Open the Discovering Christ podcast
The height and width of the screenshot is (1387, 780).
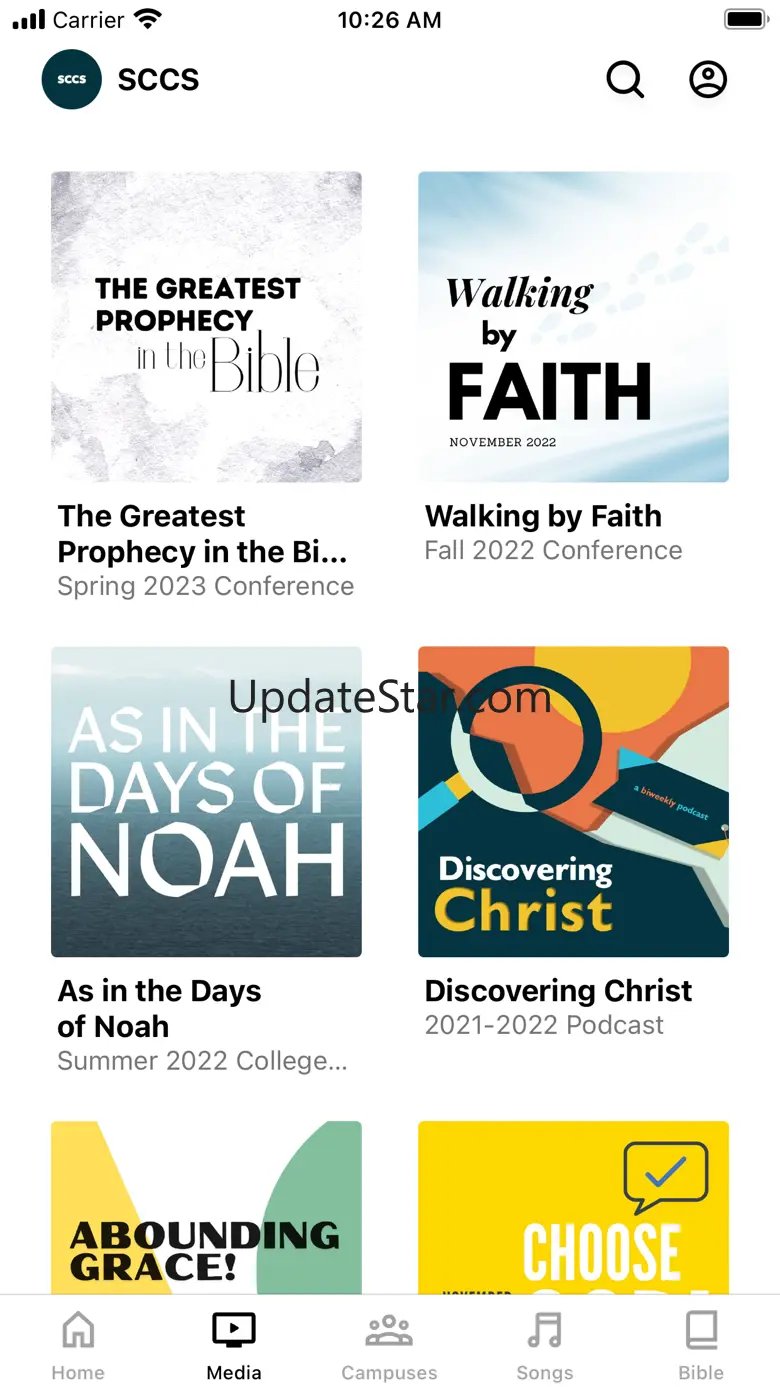pyautogui.click(x=573, y=801)
